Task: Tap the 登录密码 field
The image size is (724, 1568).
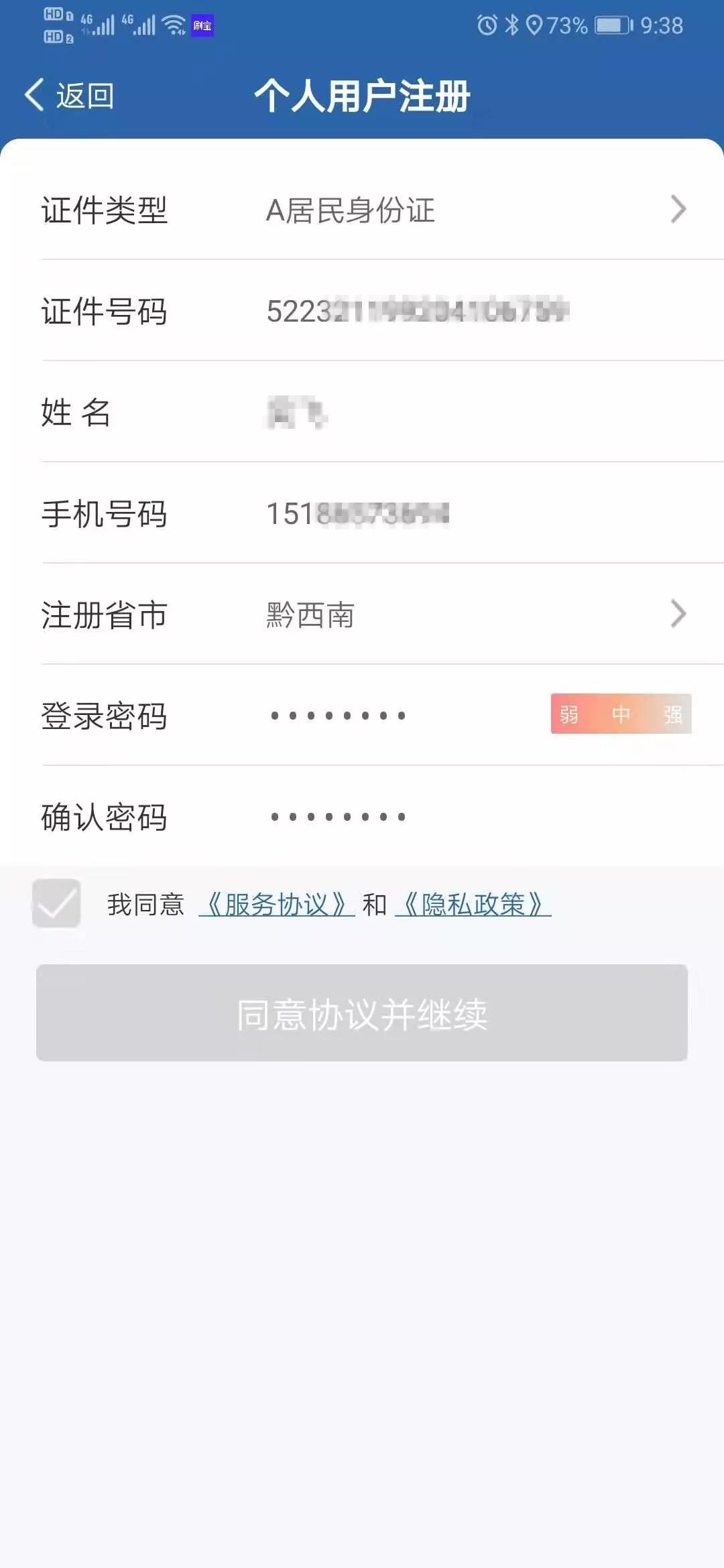Action: tap(402, 716)
